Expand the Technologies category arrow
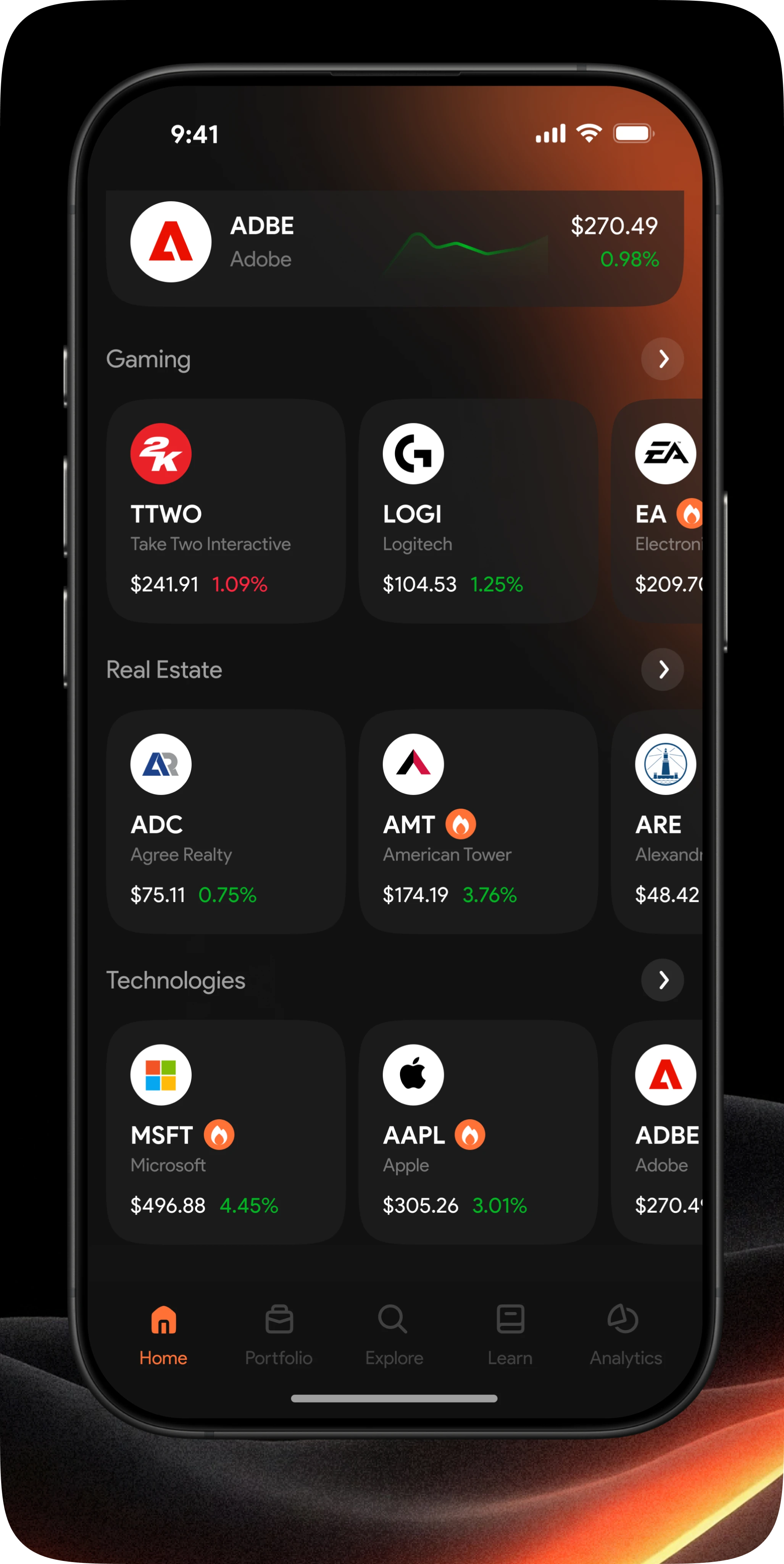Image resolution: width=784 pixels, height=1564 pixels. 663,980
